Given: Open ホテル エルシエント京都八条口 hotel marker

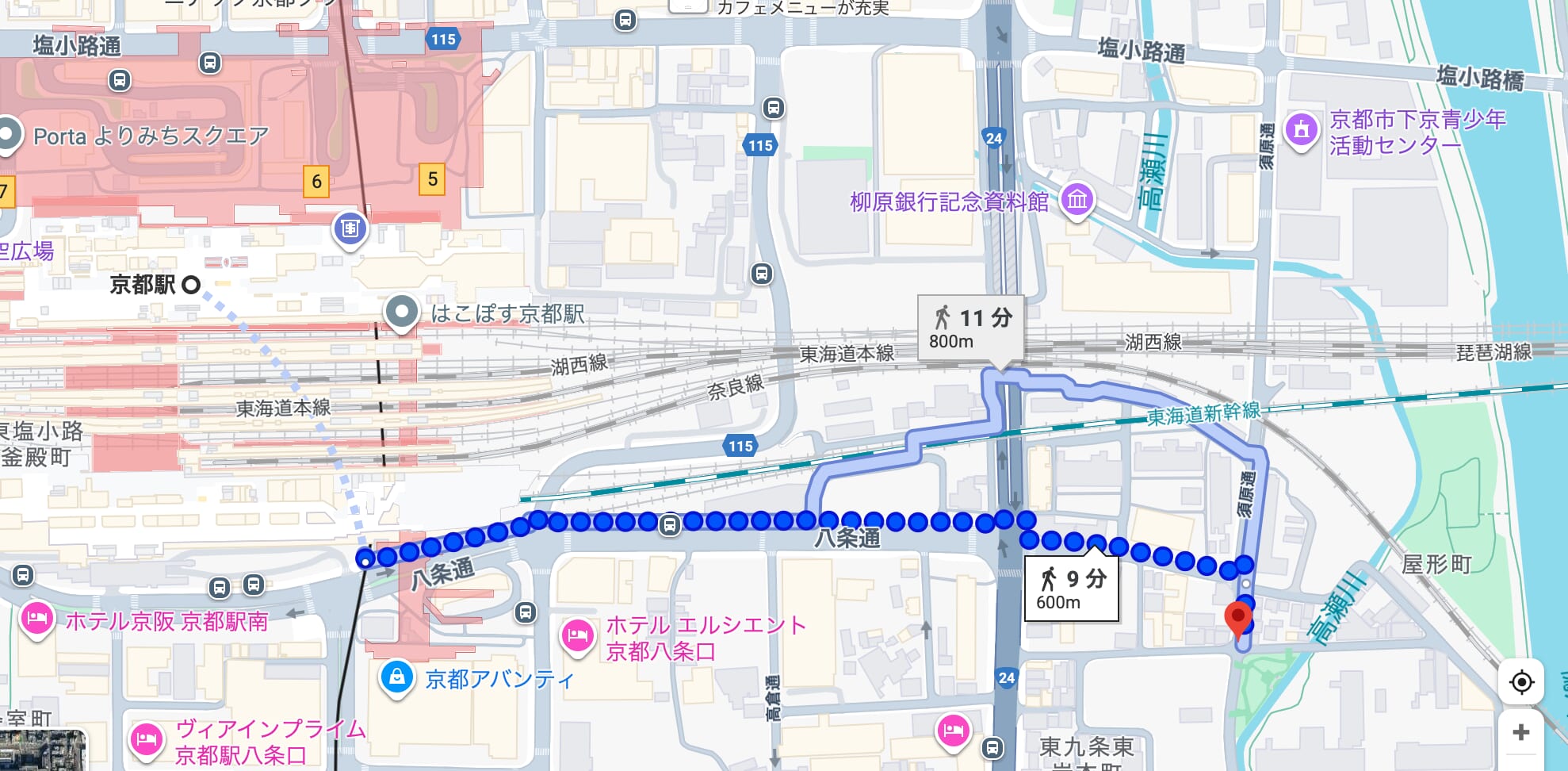Looking at the screenshot, I should 578,635.
